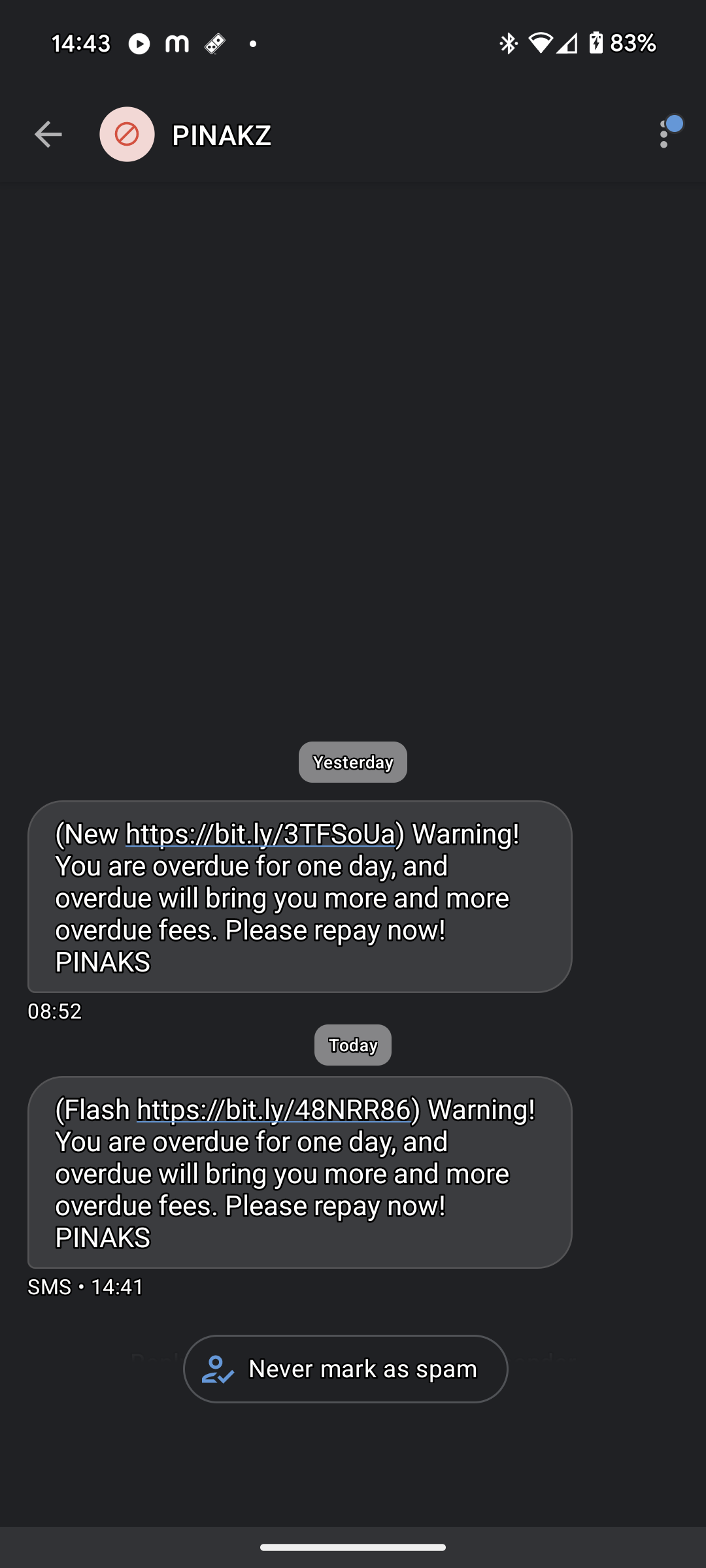Select Never mark as spam
Screen dimensions: 706x1568
345,1369
